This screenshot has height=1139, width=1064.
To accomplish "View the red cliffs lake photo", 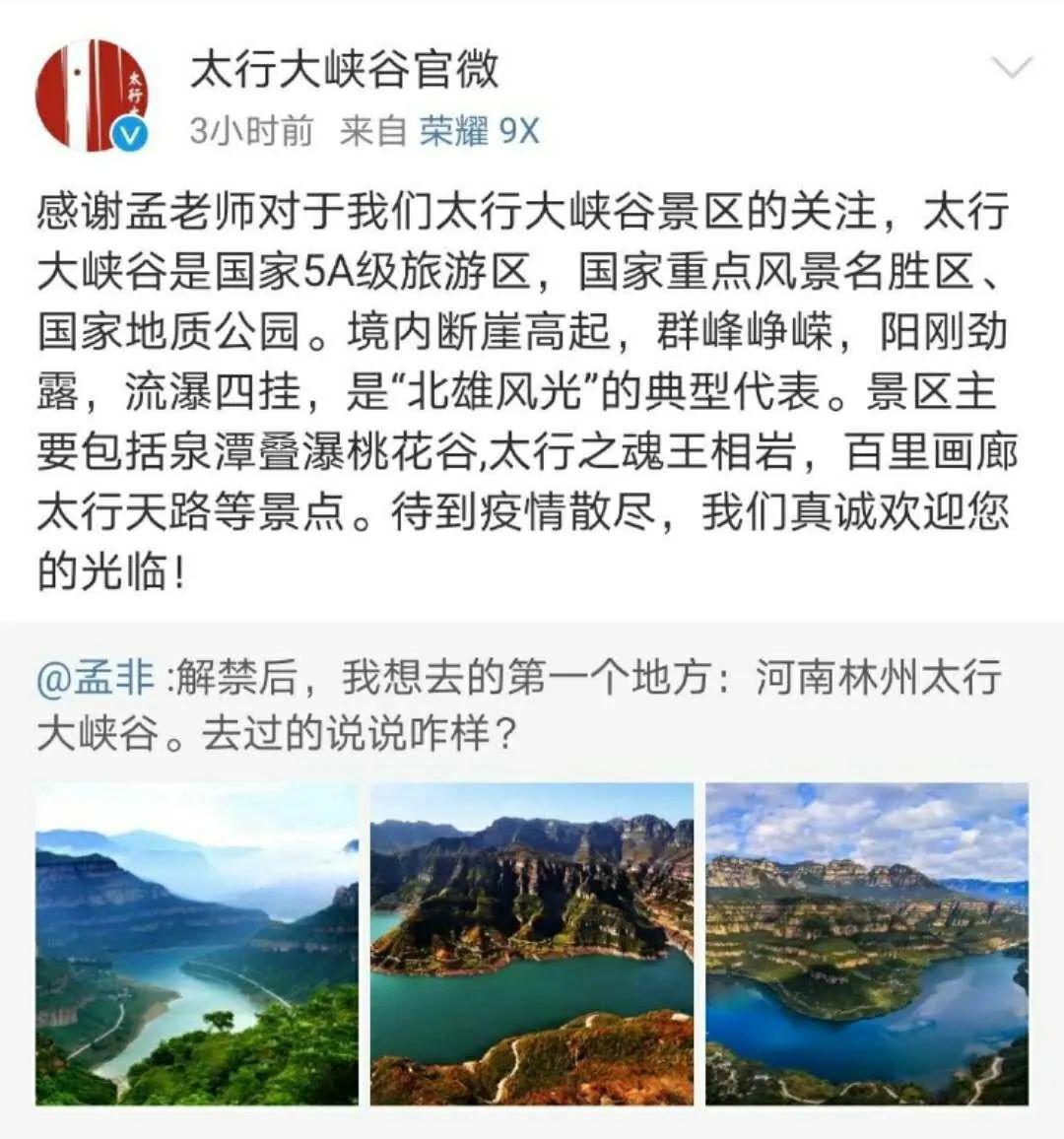I will click(532, 944).
